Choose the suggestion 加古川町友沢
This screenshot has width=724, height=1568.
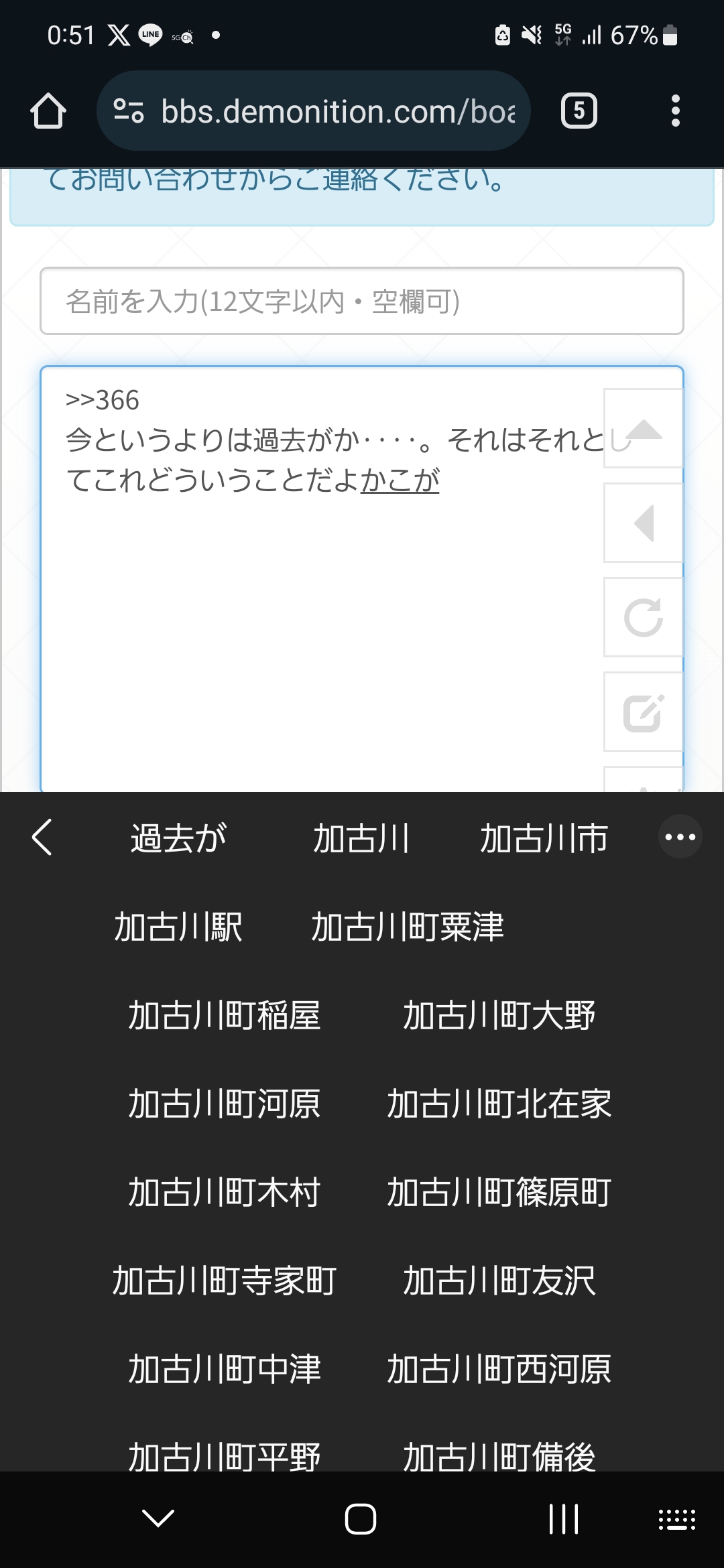[x=499, y=1281]
